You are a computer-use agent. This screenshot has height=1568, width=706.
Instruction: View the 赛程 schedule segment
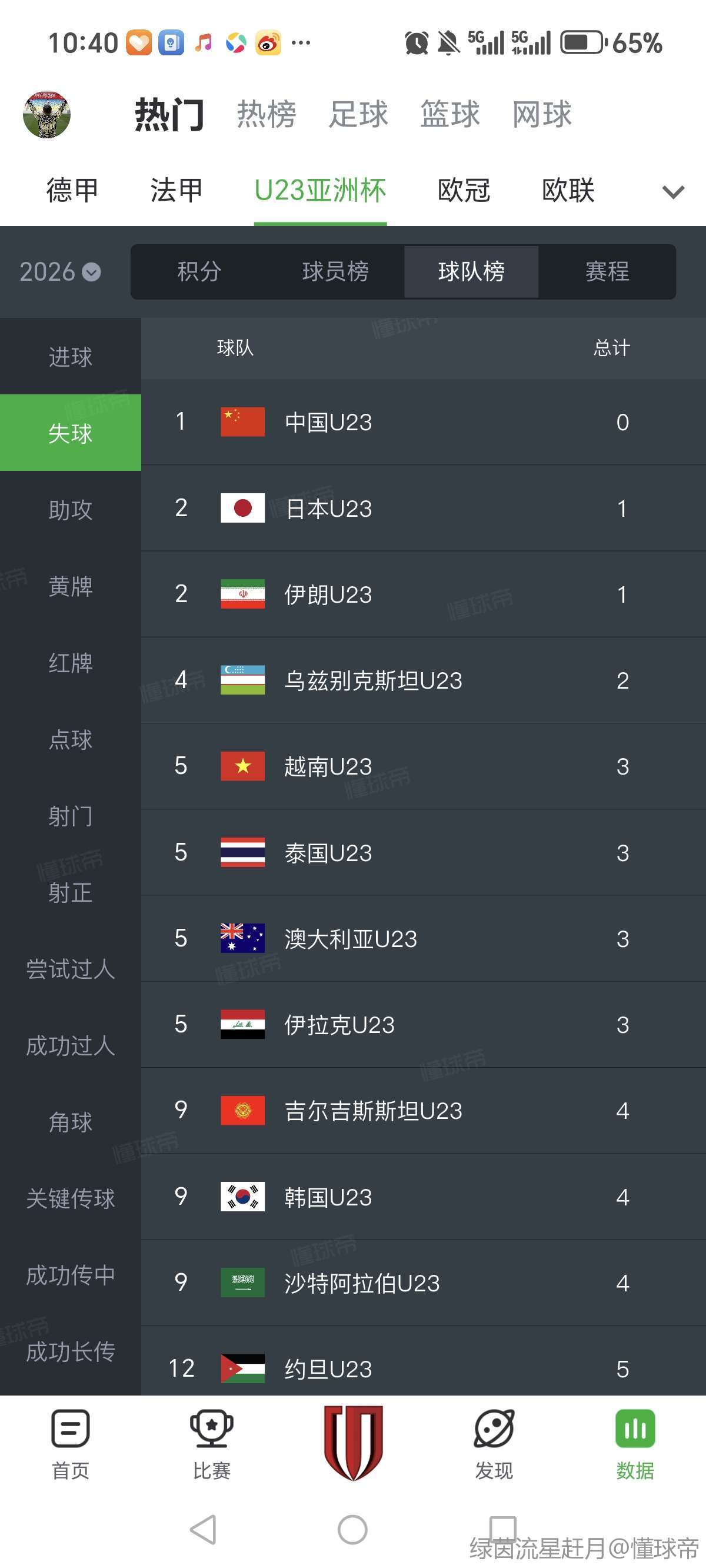coord(607,271)
